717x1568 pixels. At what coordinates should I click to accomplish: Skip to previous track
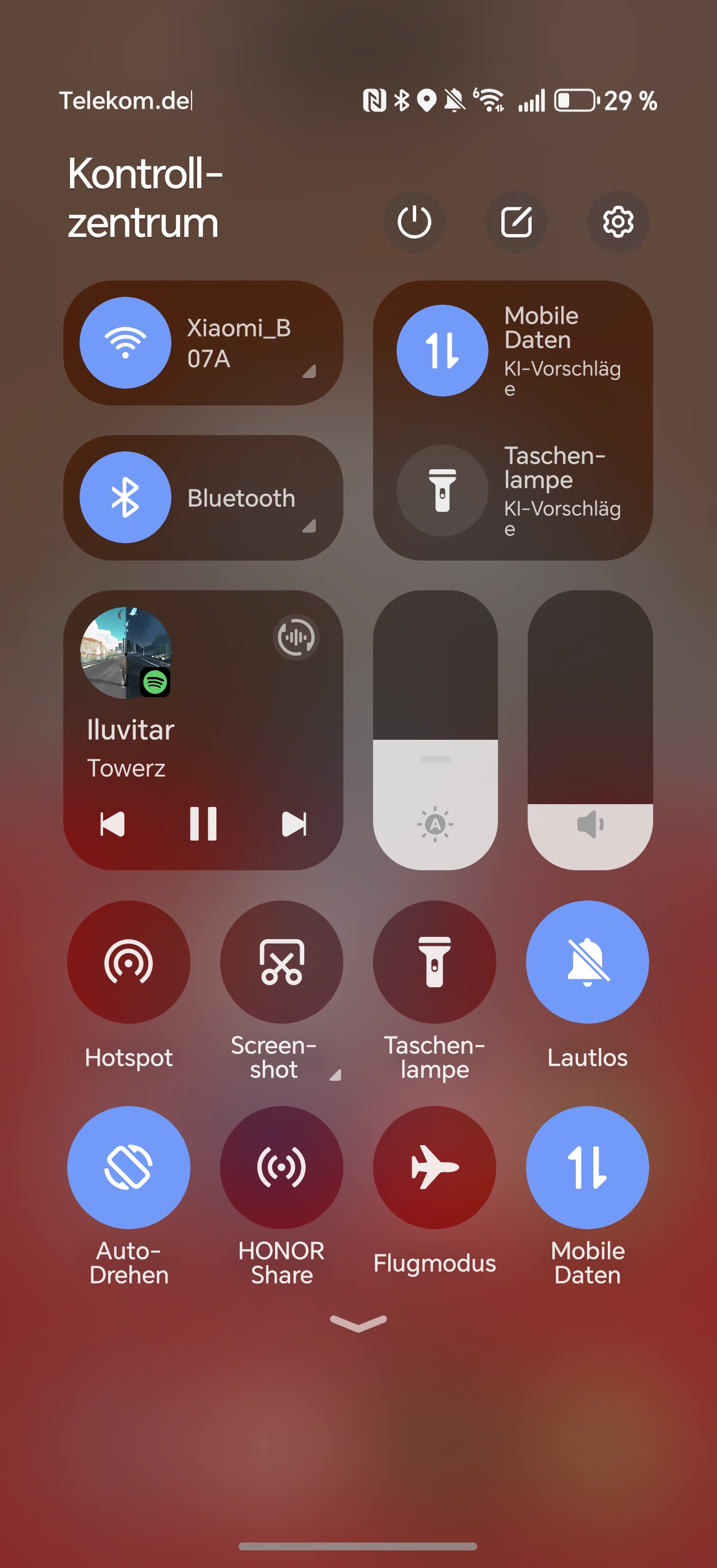pyautogui.click(x=113, y=824)
